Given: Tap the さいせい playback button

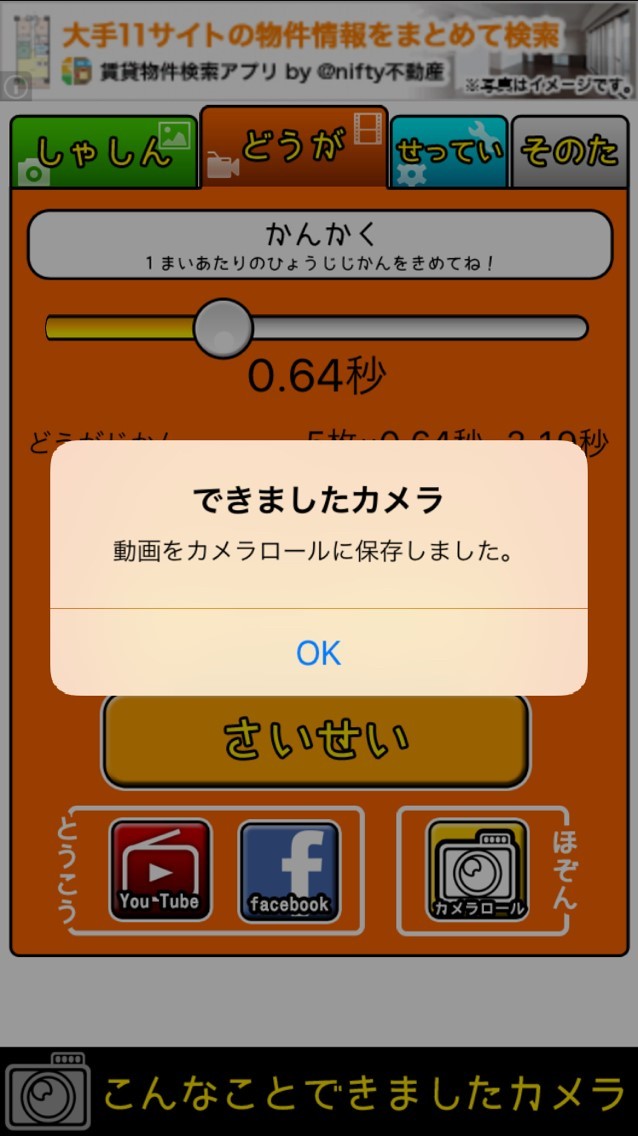Looking at the screenshot, I should (x=316, y=741).
